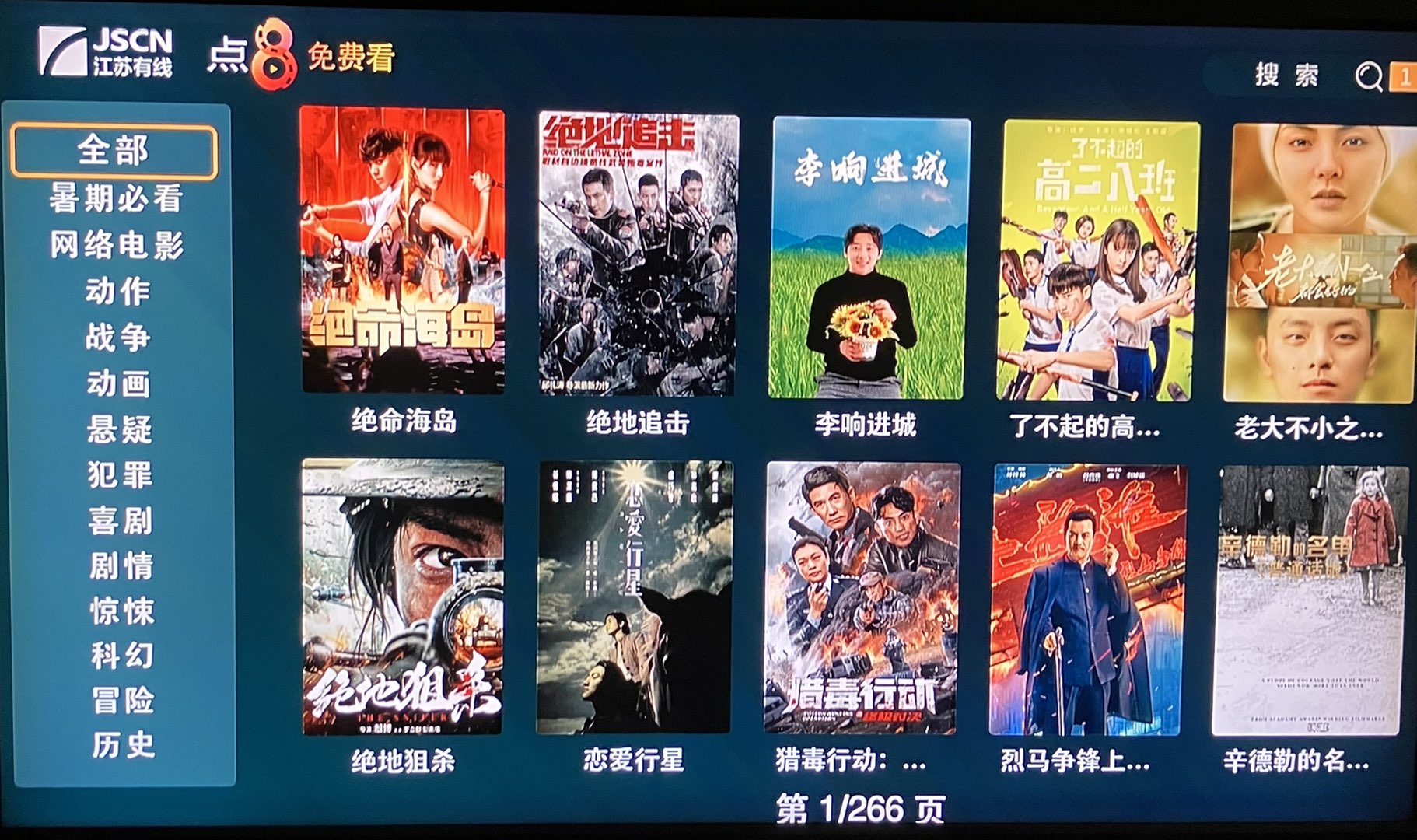Open the movie 绝地狙杀
The width and height of the screenshot is (1417, 840).
[x=402, y=597]
